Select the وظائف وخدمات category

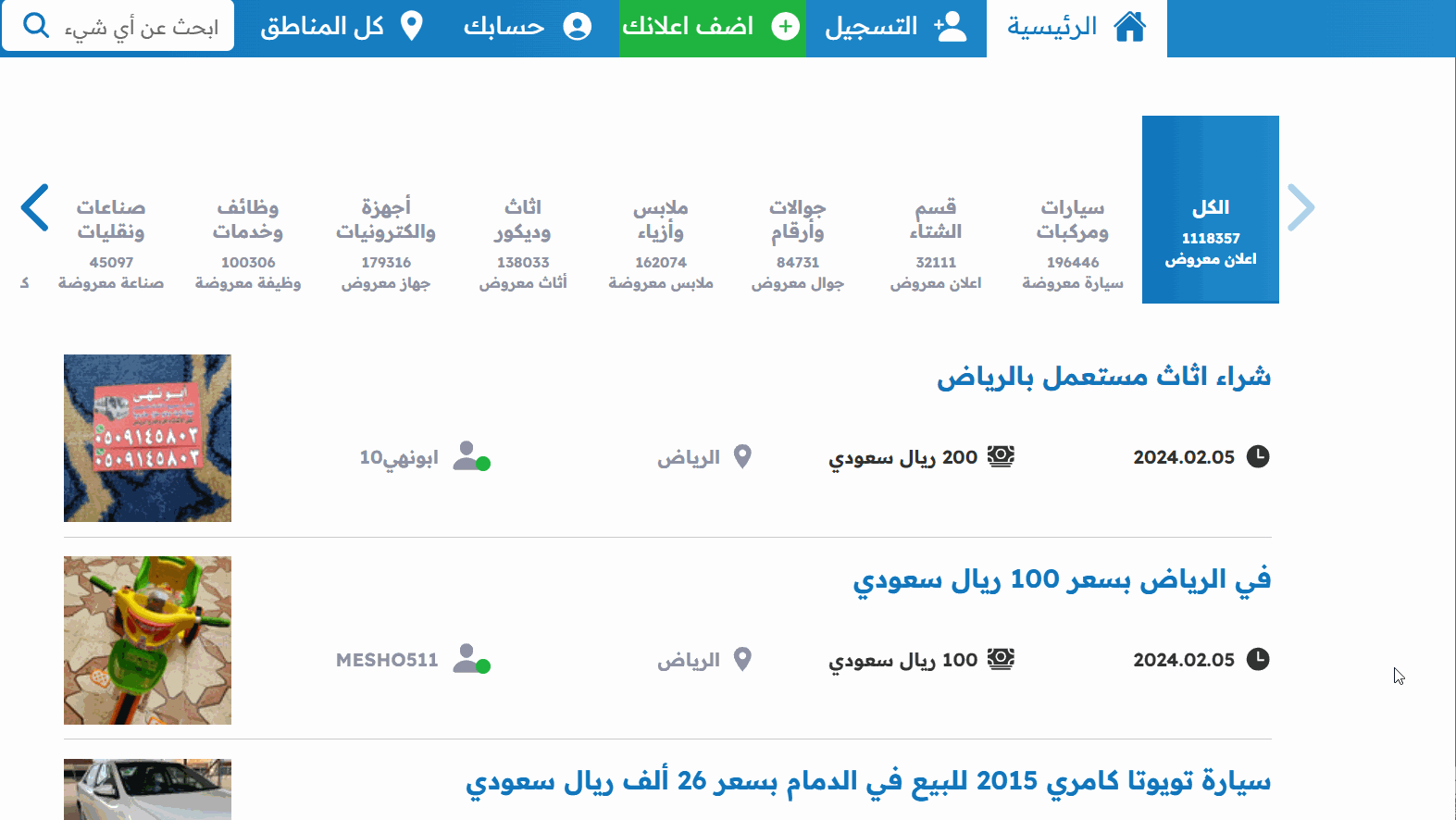248,220
